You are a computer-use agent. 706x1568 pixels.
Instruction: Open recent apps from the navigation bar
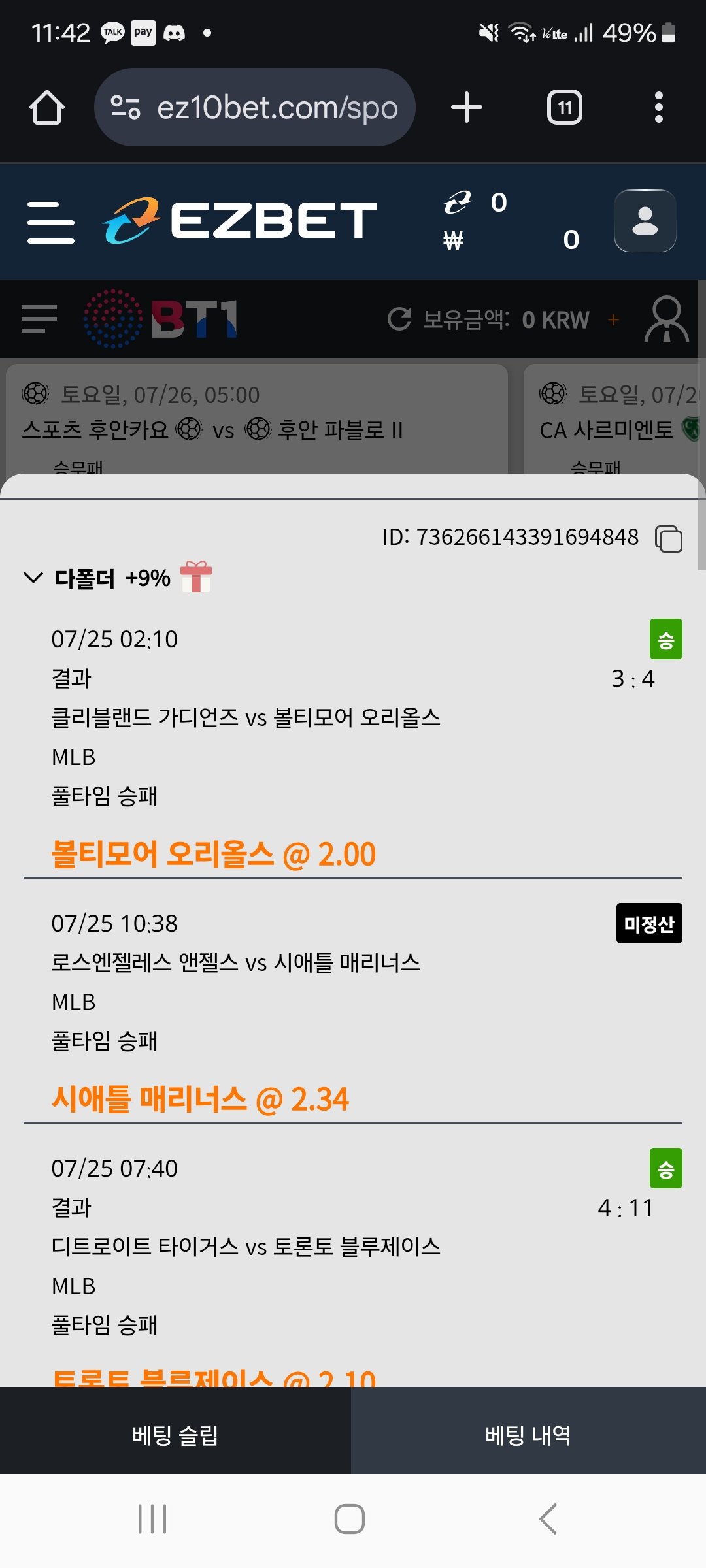coord(152,1518)
